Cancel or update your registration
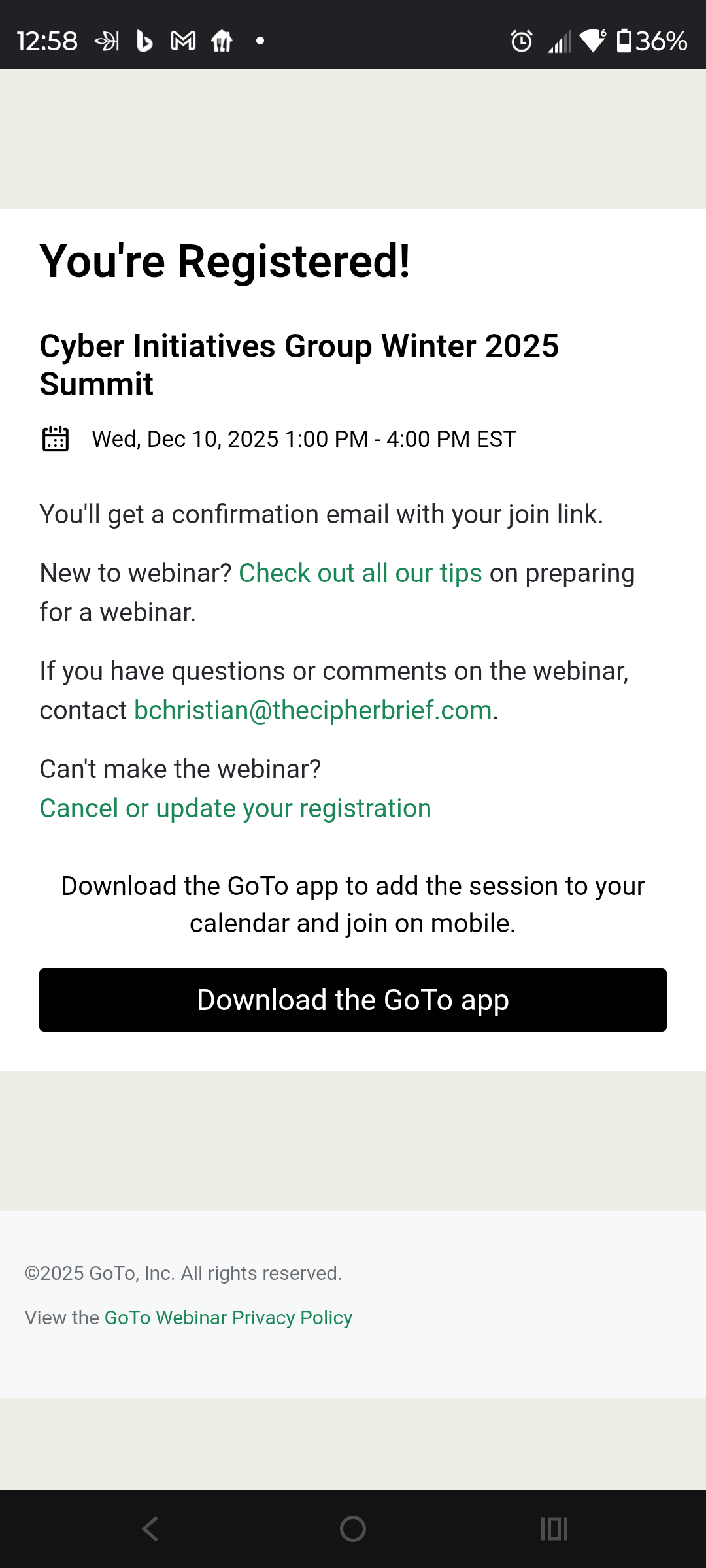This screenshot has height=1568, width=706. click(235, 808)
